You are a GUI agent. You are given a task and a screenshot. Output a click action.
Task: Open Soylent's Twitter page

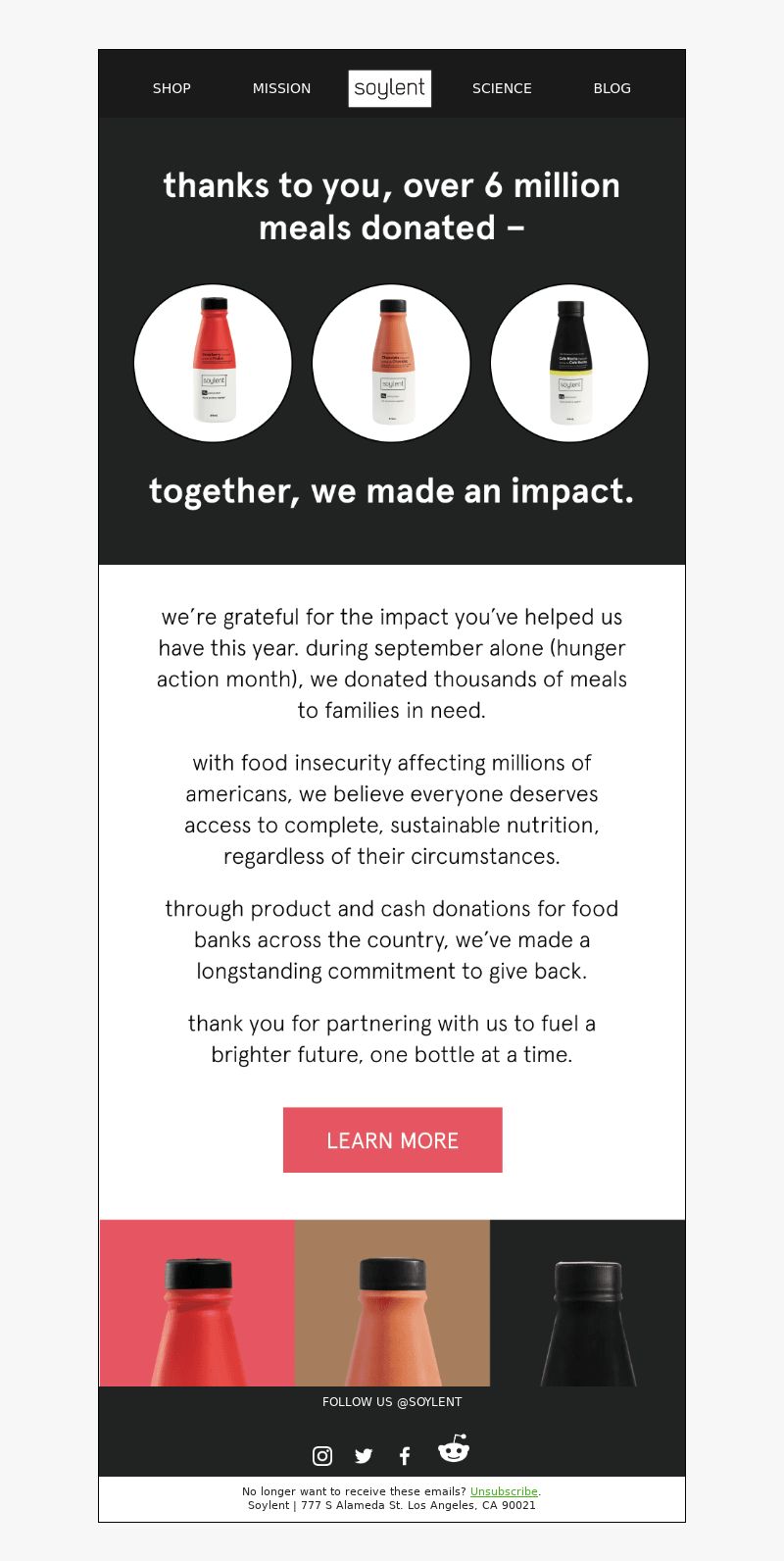pyautogui.click(x=364, y=1456)
